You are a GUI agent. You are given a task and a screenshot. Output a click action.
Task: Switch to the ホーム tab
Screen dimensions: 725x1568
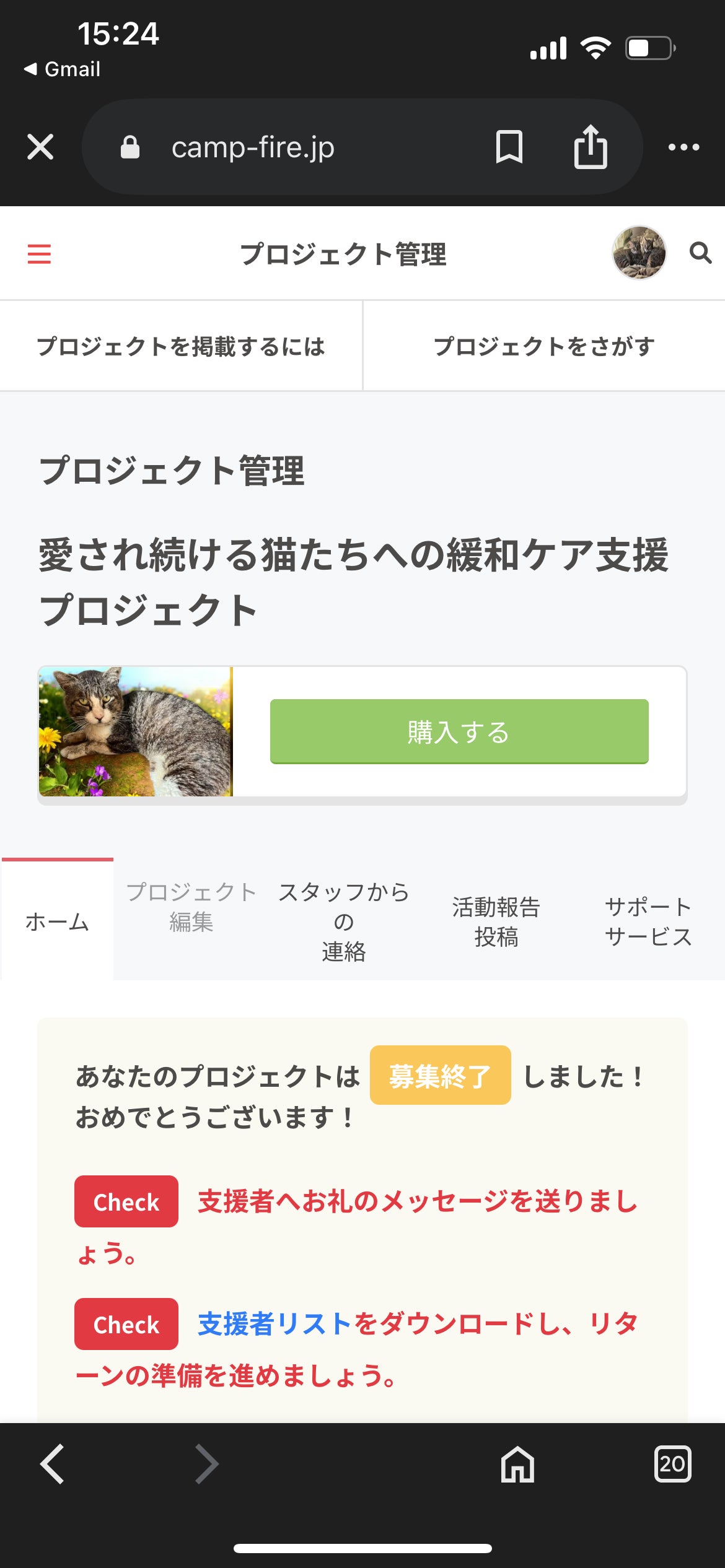58,921
